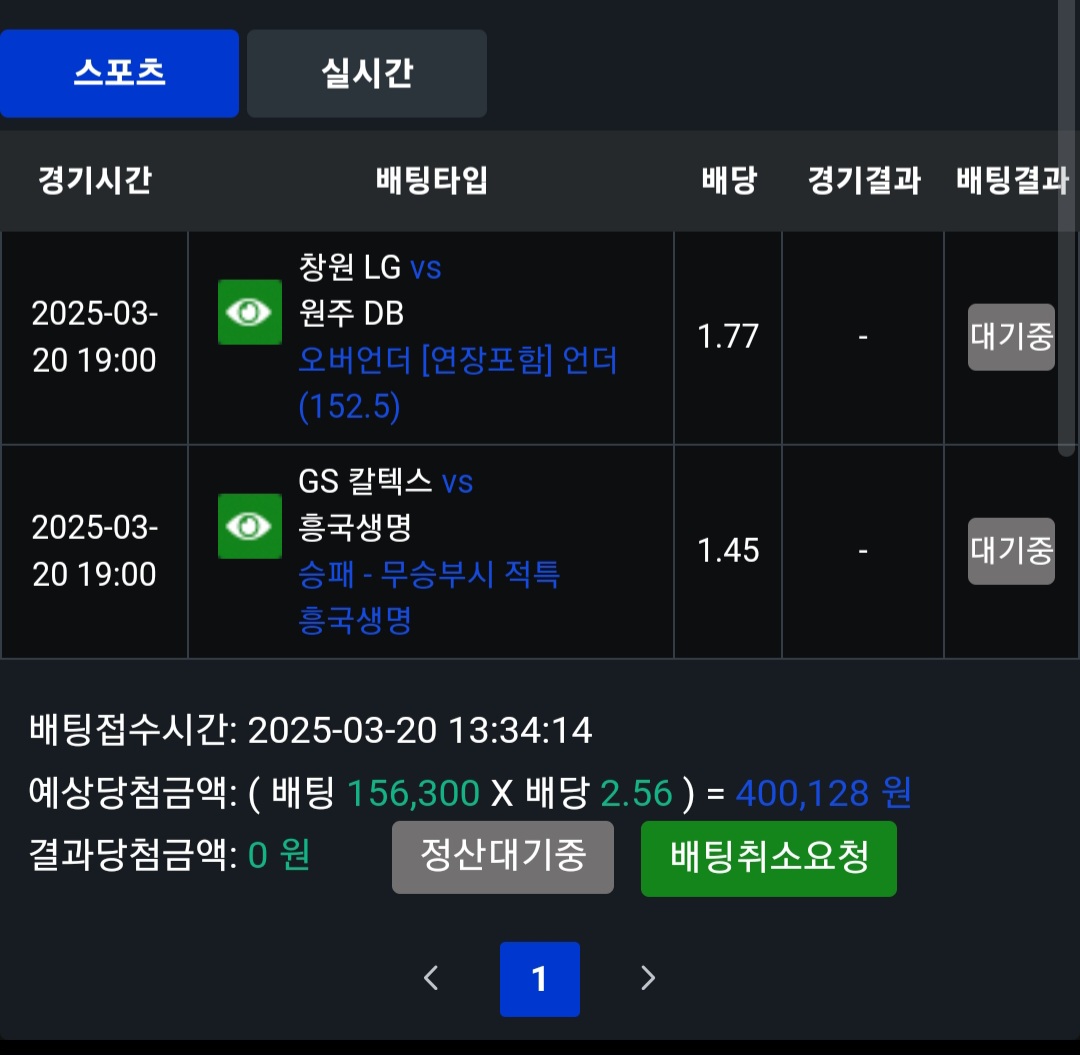Request bet cancellation with 배팅취소요청
The height and width of the screenshot is (1055, 1080).
click(768, 857)
